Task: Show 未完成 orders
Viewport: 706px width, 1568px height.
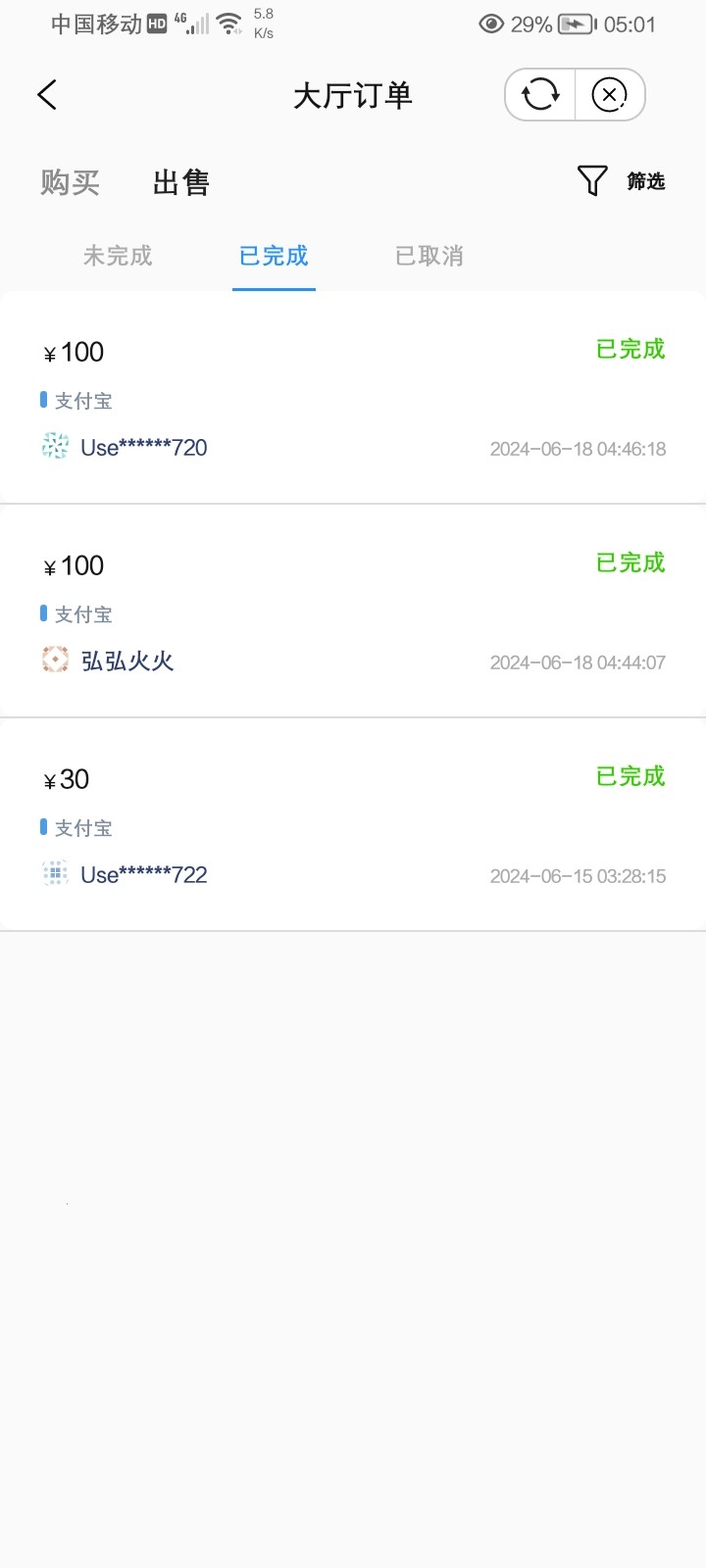Action: click(118, 256)
